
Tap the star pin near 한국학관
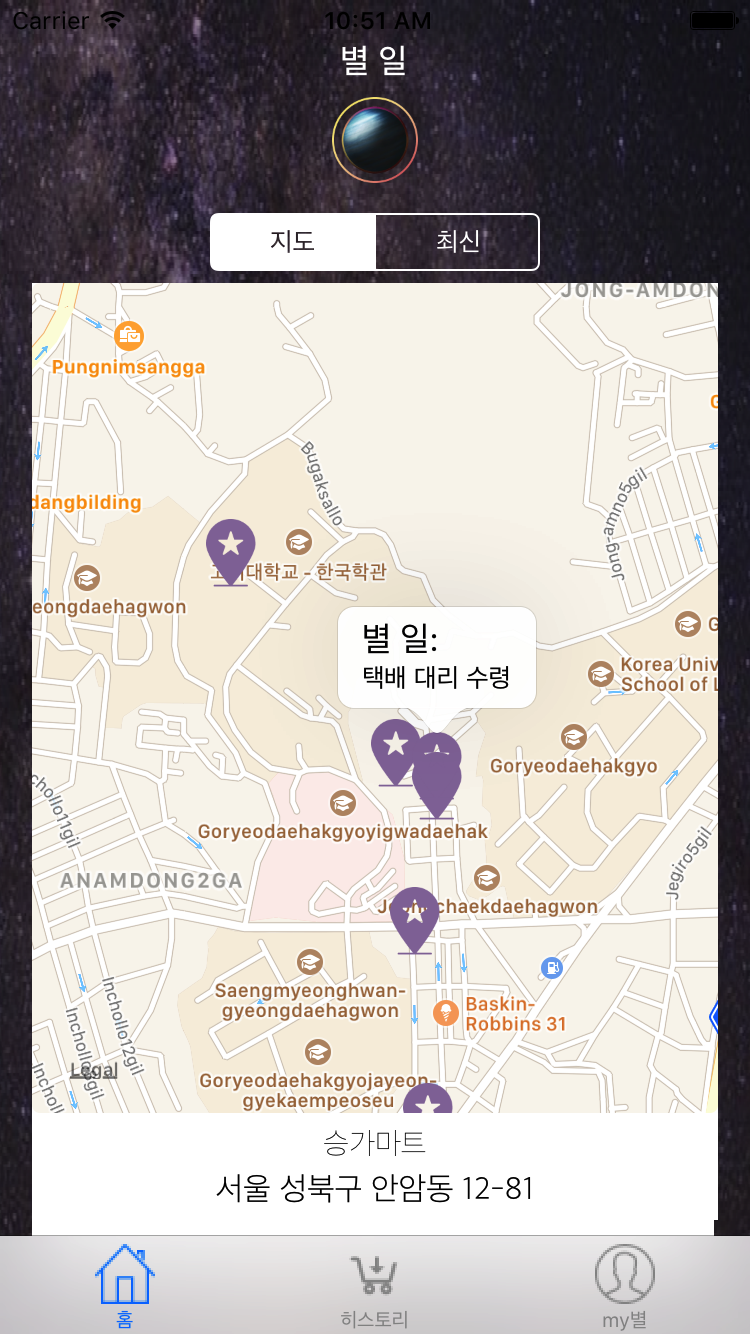231,552
